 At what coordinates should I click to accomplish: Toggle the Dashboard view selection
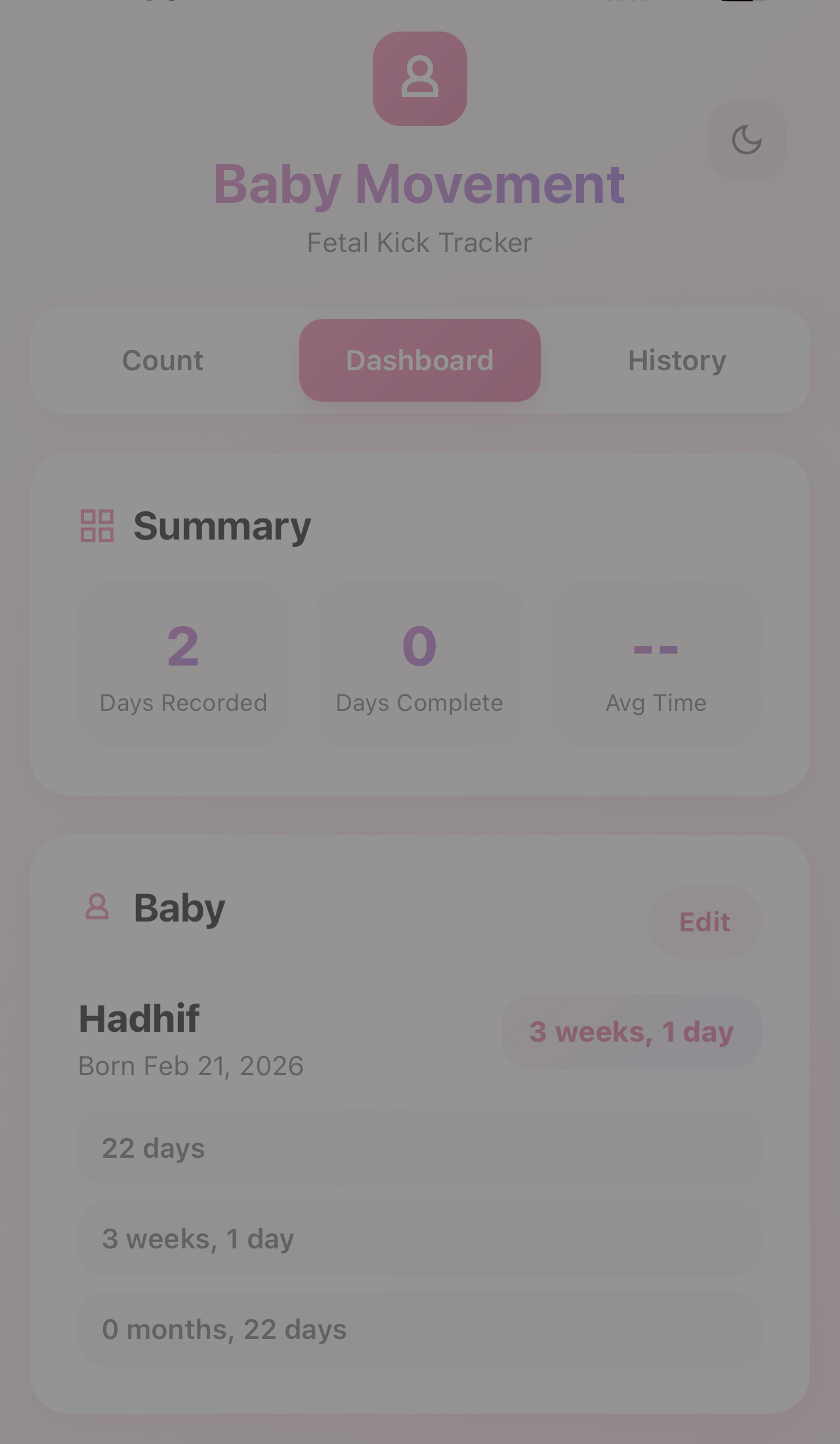click(419, 360)
